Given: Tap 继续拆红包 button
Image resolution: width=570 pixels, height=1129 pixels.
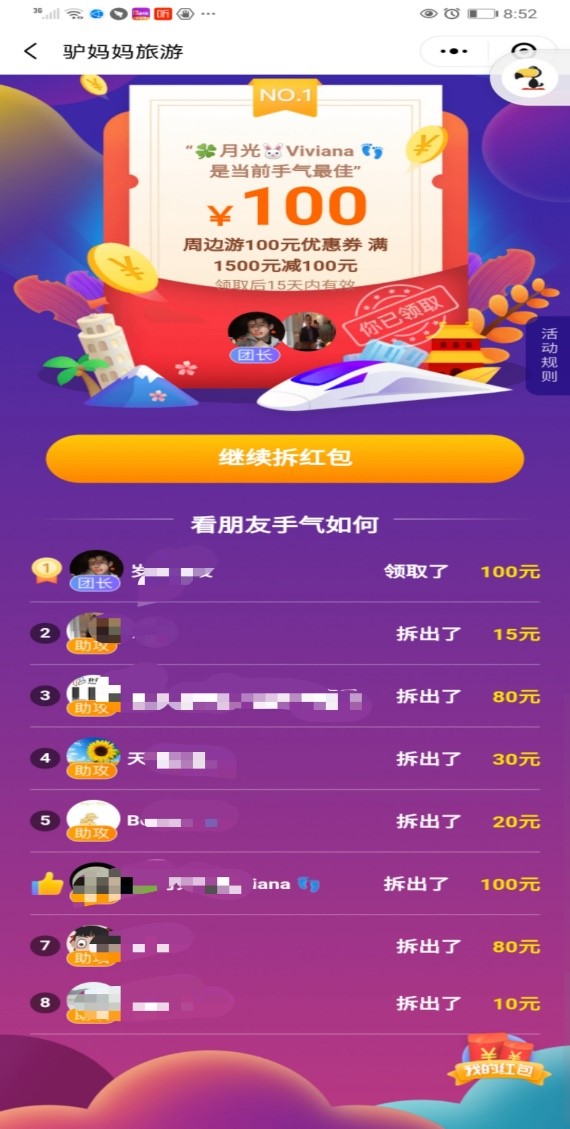Looking at the screenshot, I should tap(285, 458).
